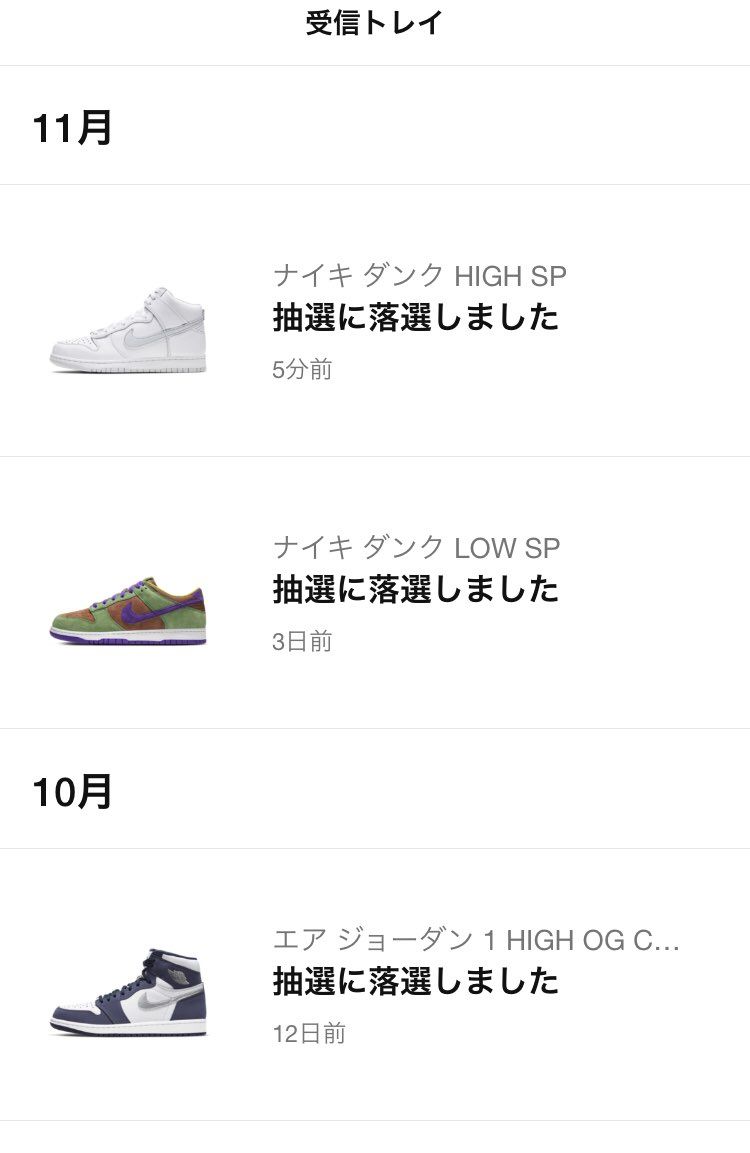Open the 抽選に落選しました result for Dunk Low SP
The height and width of the screenshot is (1153, 750).
click(415, 590)
